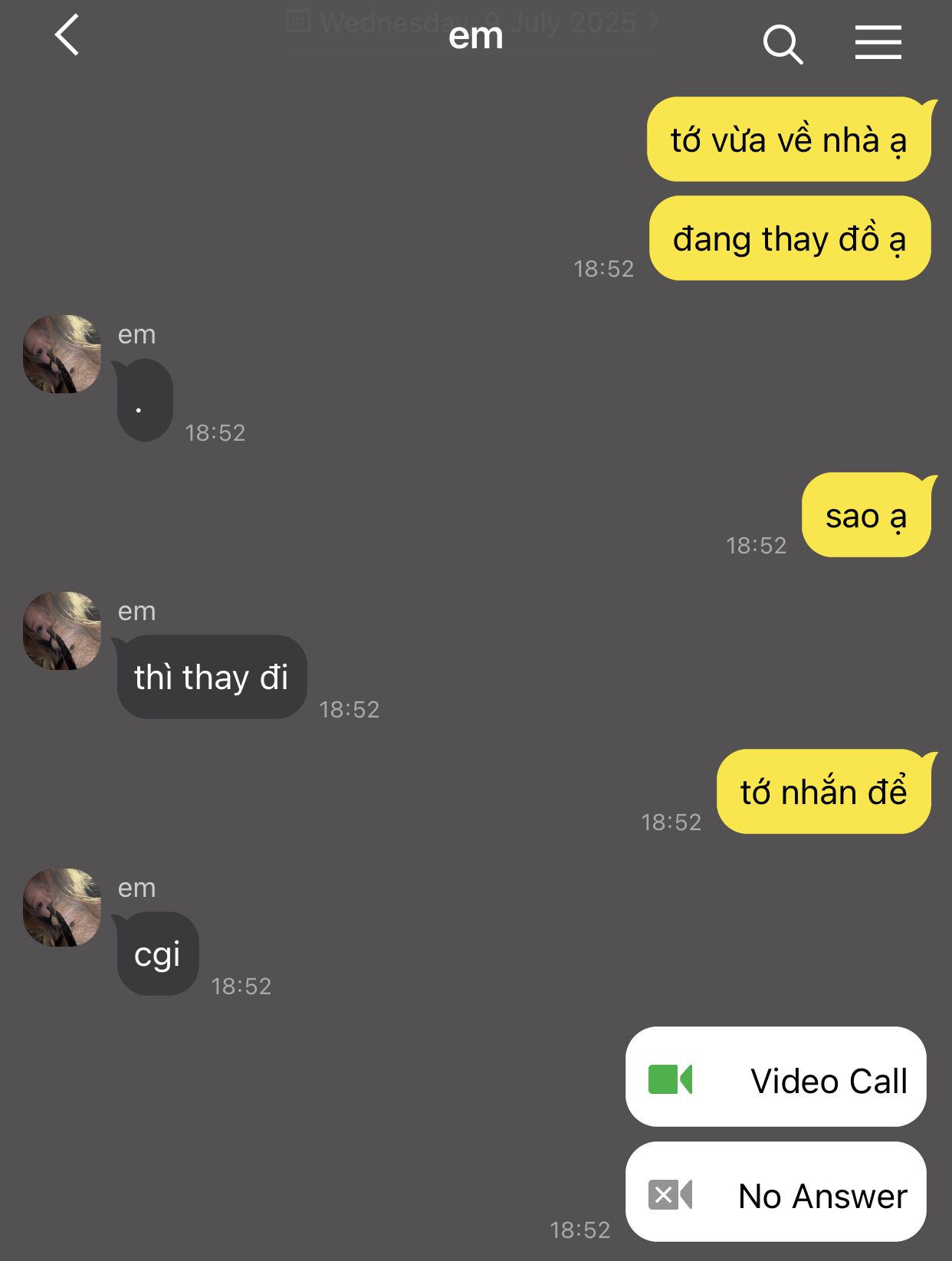Tap the Video Call bubble
The width and height of the screenshot is (952, 1261).
(775, 1077)
